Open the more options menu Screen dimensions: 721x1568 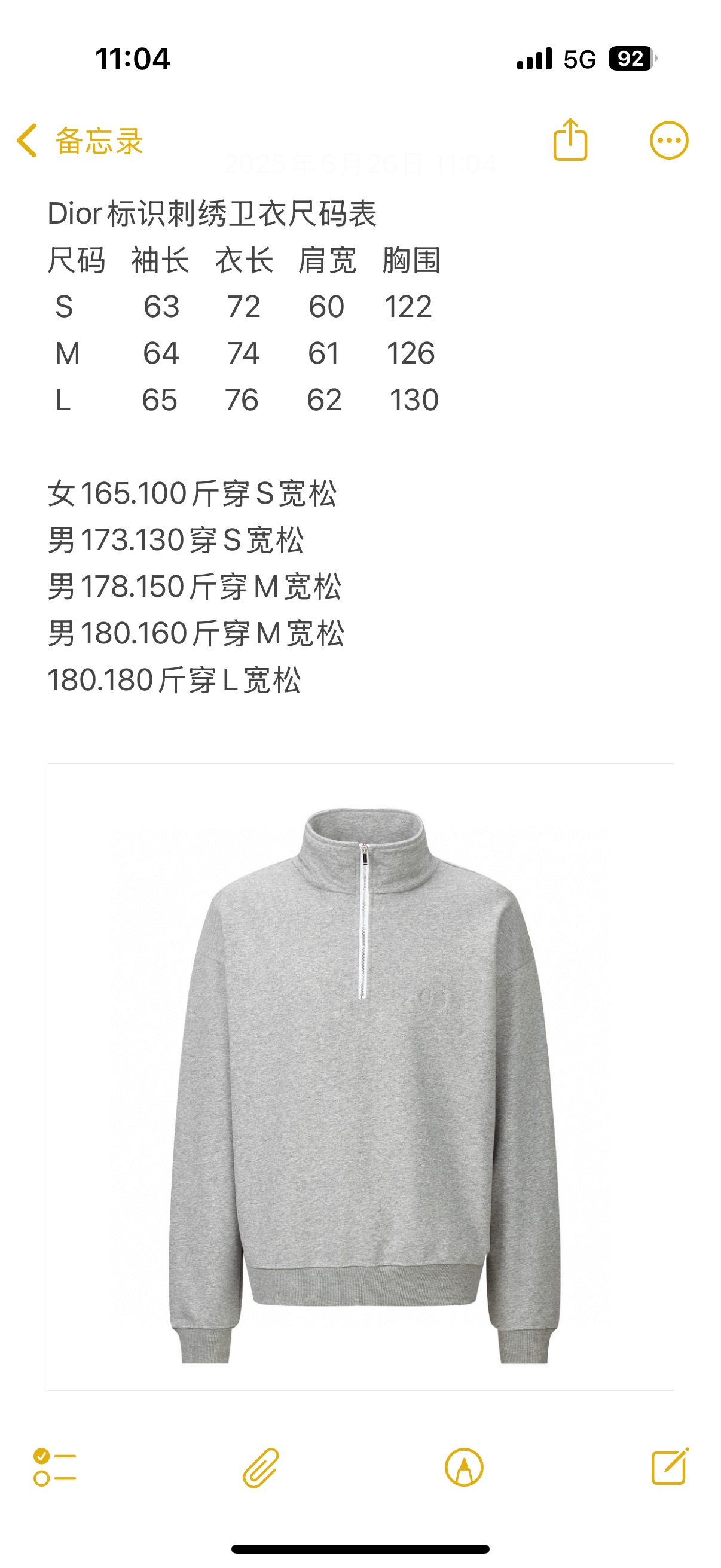pos(668,141)
